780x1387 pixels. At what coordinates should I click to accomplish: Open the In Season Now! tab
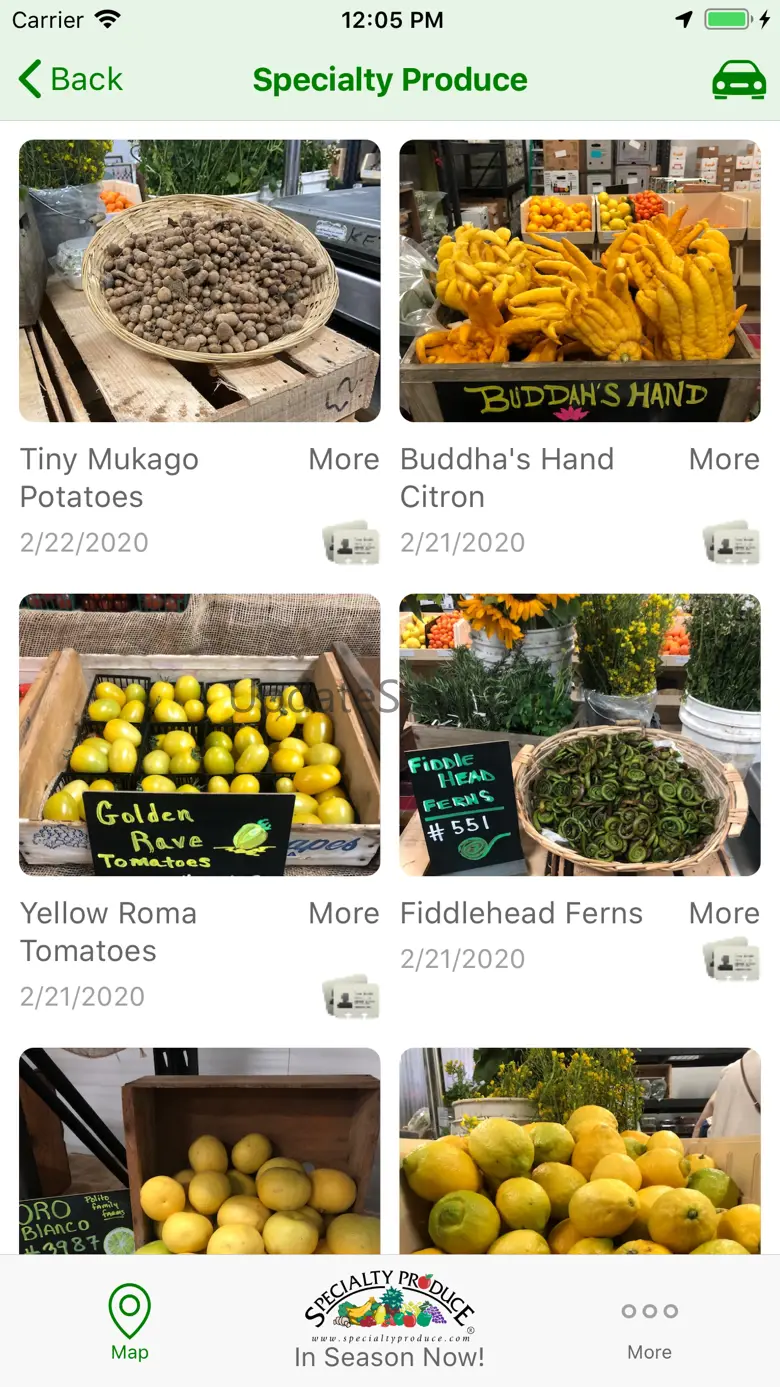click(x=390, y=1320)
